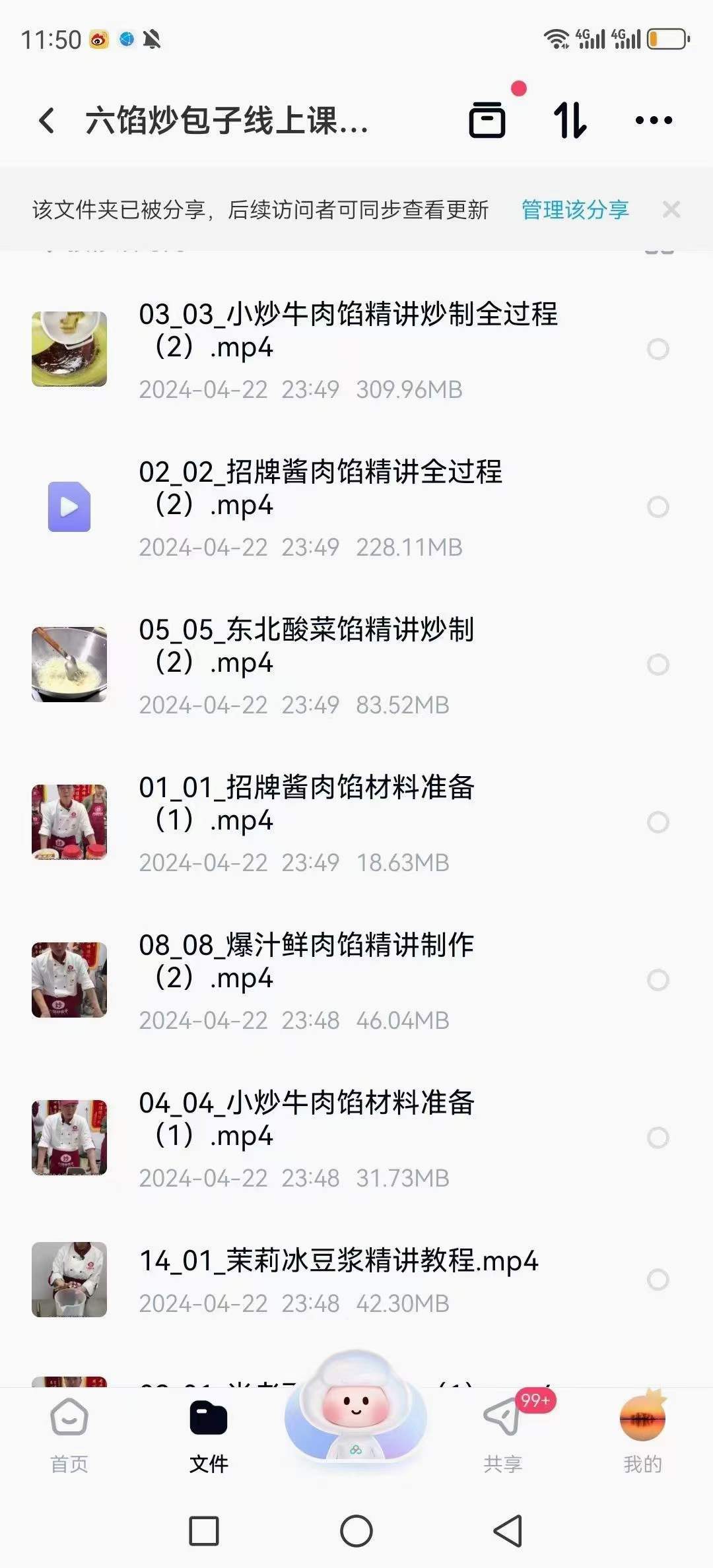Viewport: 713px width, 1568px height.
Task: Tap the play thumbnail of 02_02 招牌酱肉馅 video
Action: point(69,507)
